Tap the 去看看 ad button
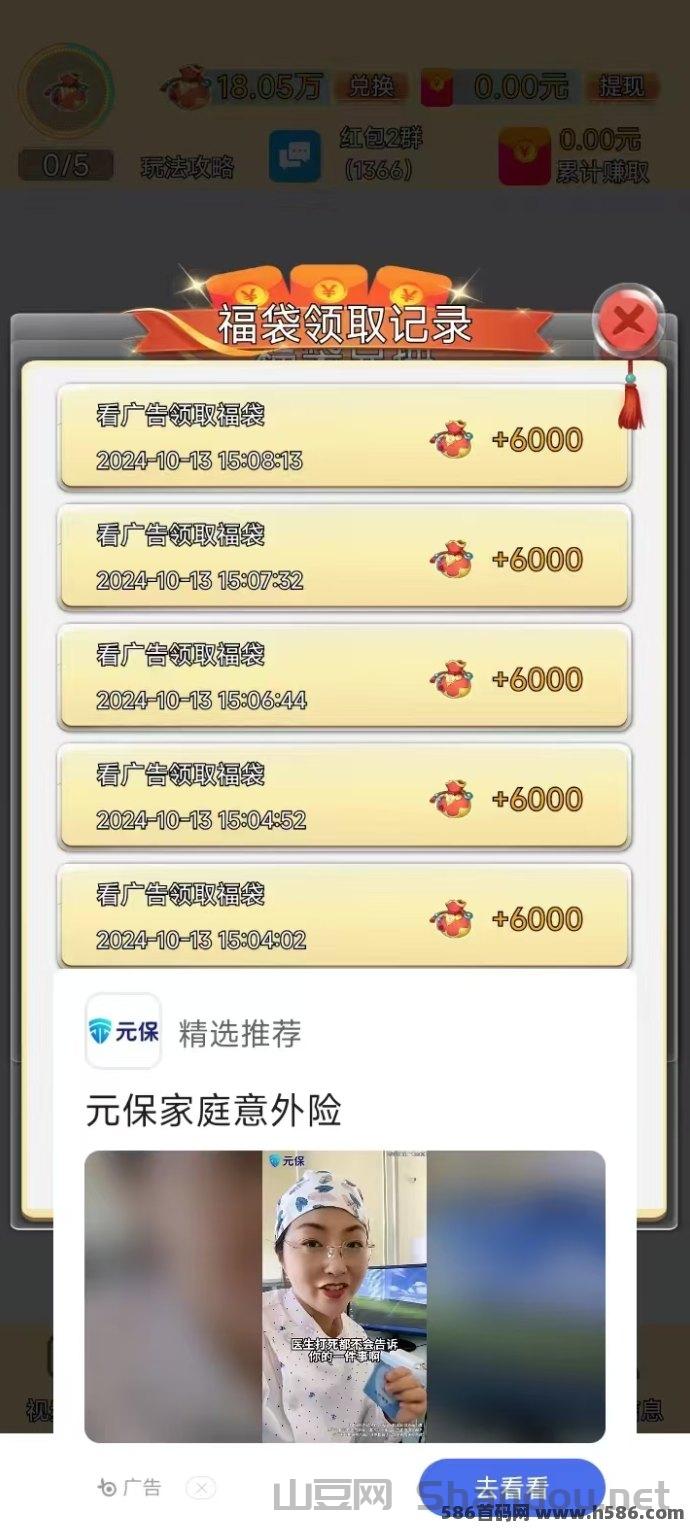690x1530 pixels. click(511, 1487)
